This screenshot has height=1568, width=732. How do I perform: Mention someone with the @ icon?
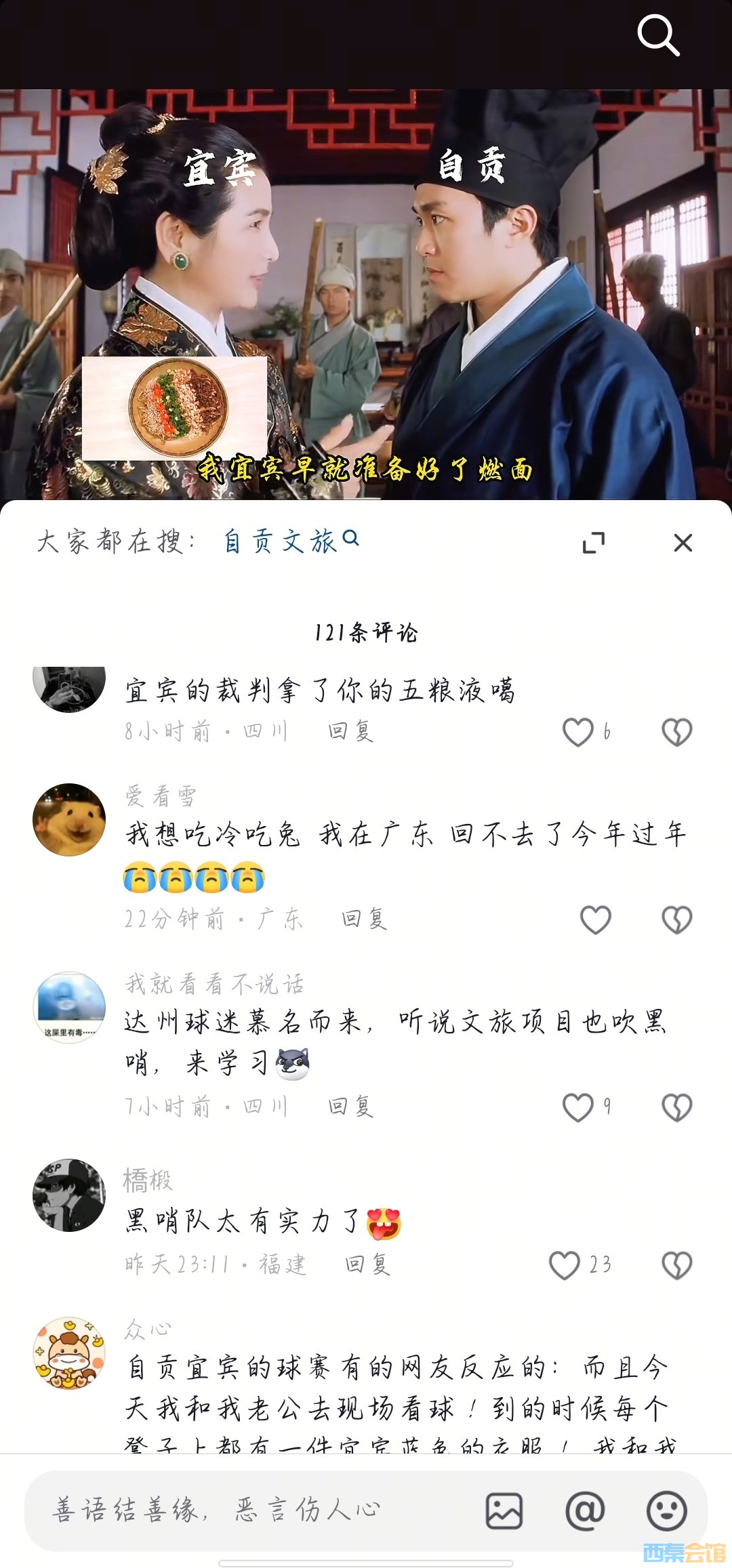click(x=585, y=1510)
